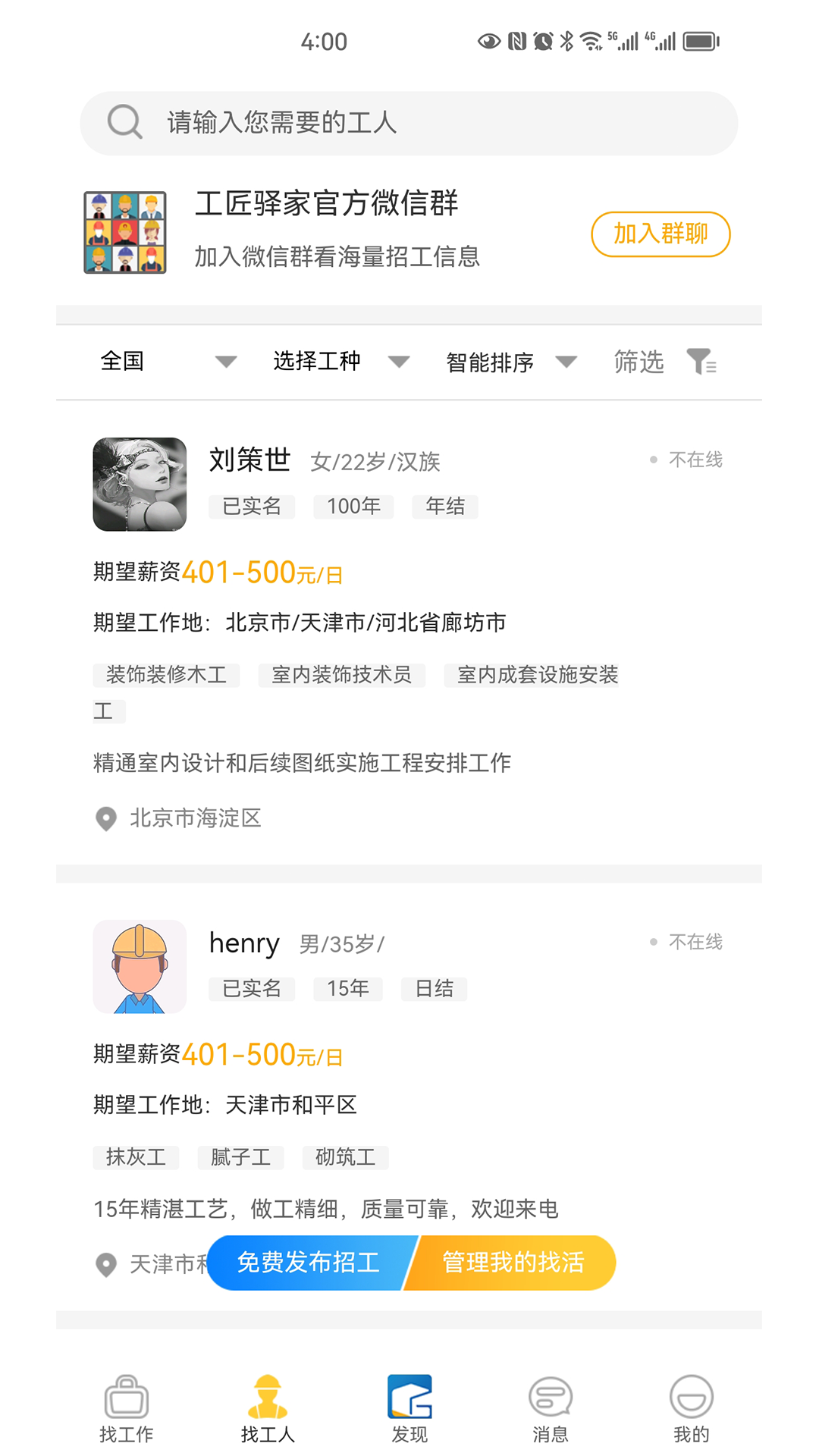Toggle 刘策世's online status indicator
Viewport: 819px width, 1456px height.
click(654, 459)
